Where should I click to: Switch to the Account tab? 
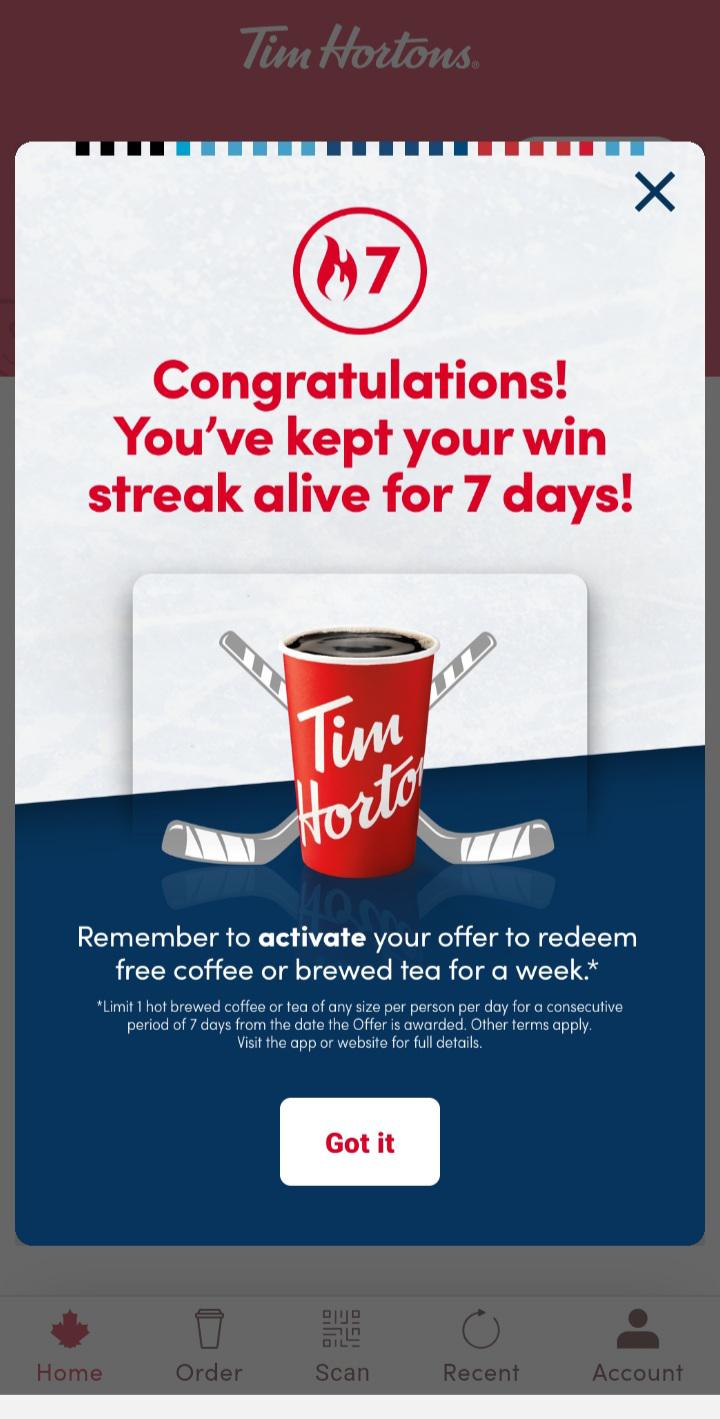pos(638,1346)
